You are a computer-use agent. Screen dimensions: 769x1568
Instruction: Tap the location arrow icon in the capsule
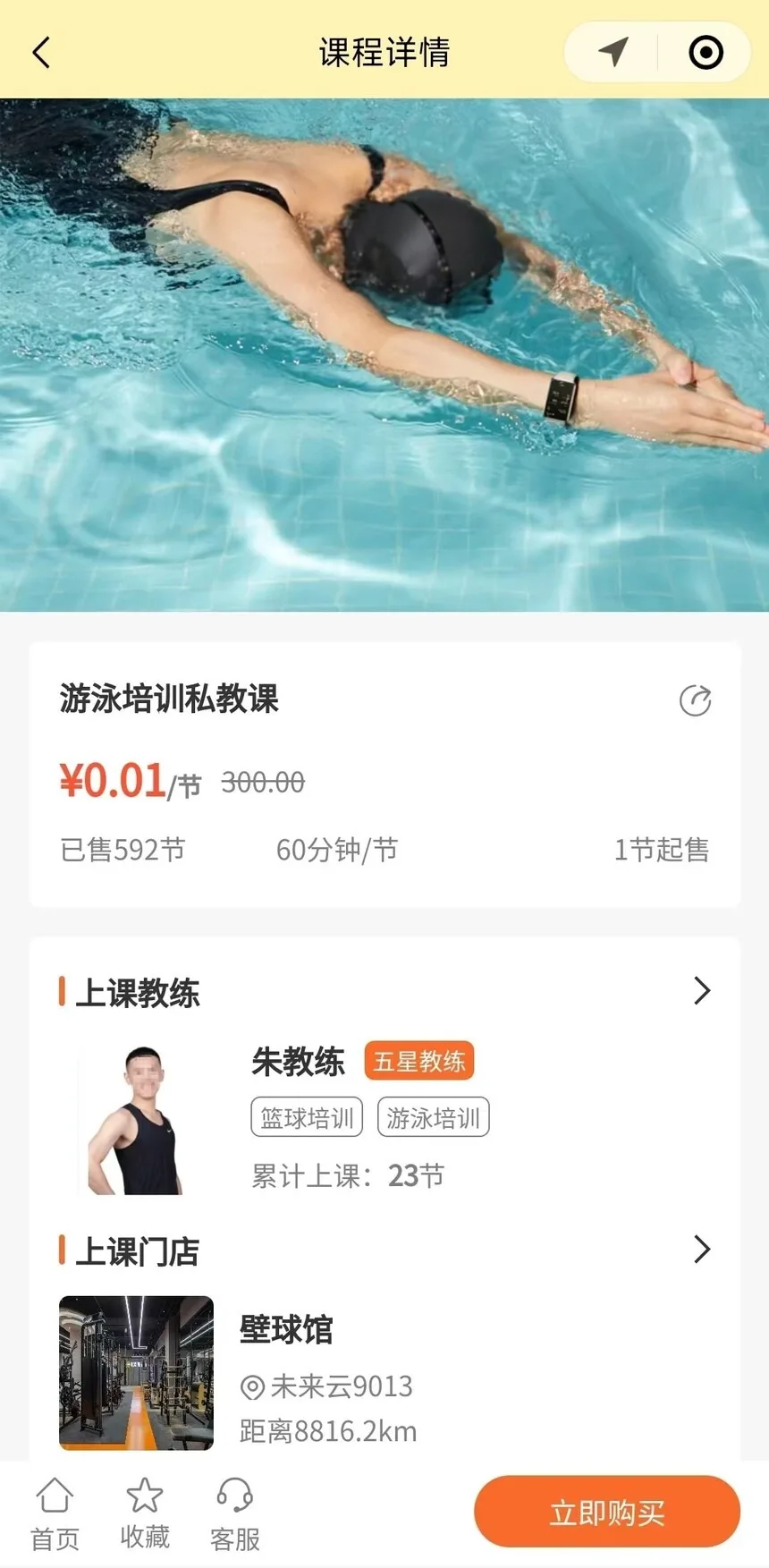click(x=611, y=52)
